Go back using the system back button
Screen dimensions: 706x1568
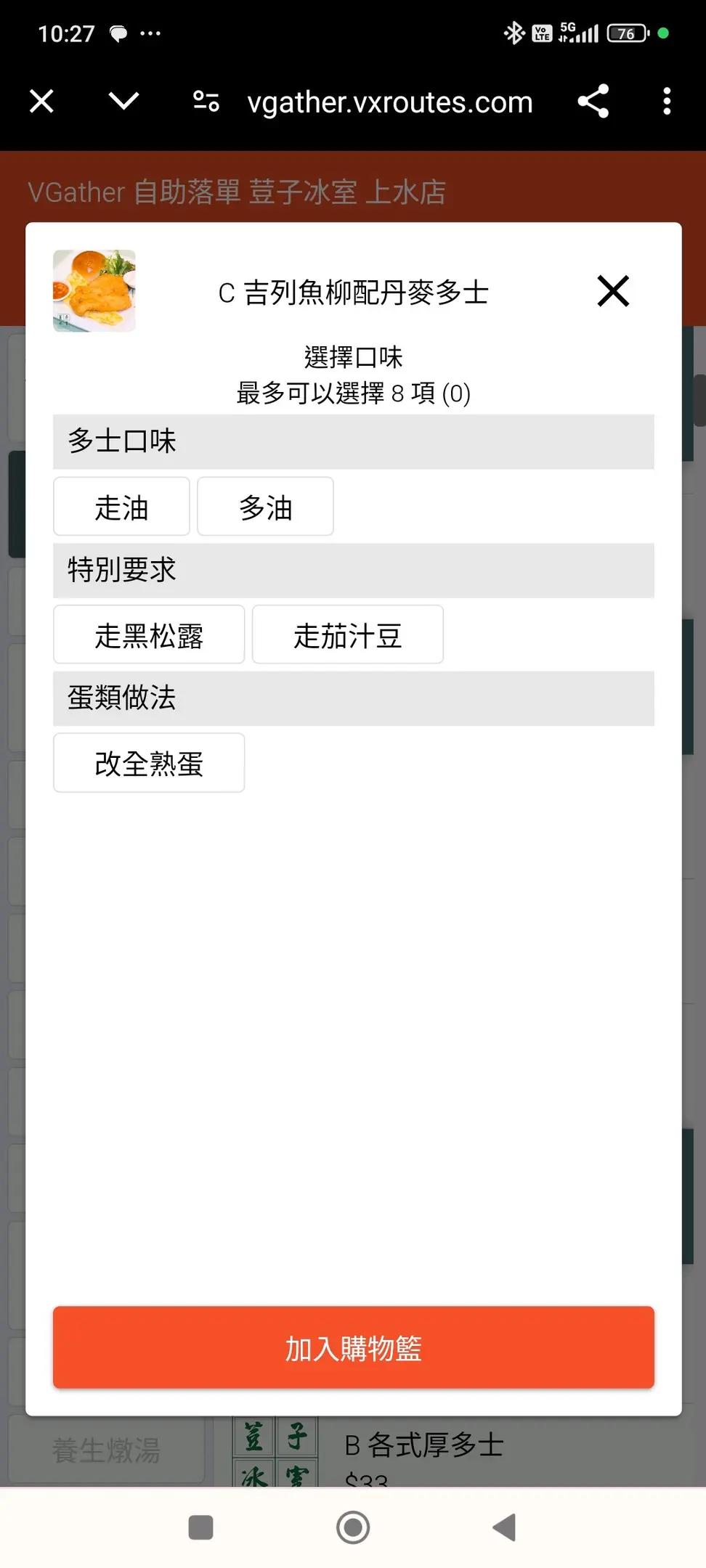[x=504, y=1527]
